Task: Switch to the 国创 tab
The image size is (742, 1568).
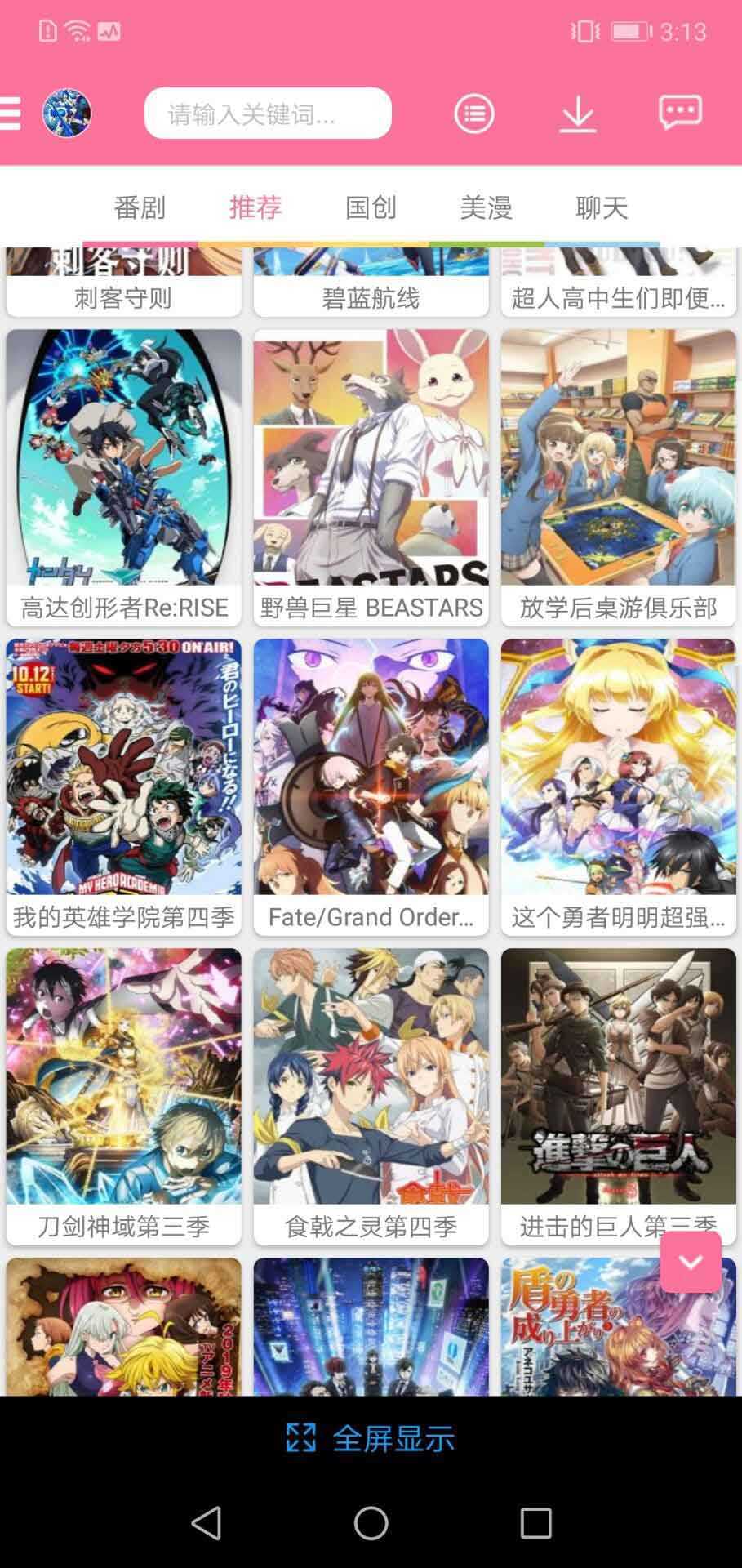Action: [x=371, y=207]
